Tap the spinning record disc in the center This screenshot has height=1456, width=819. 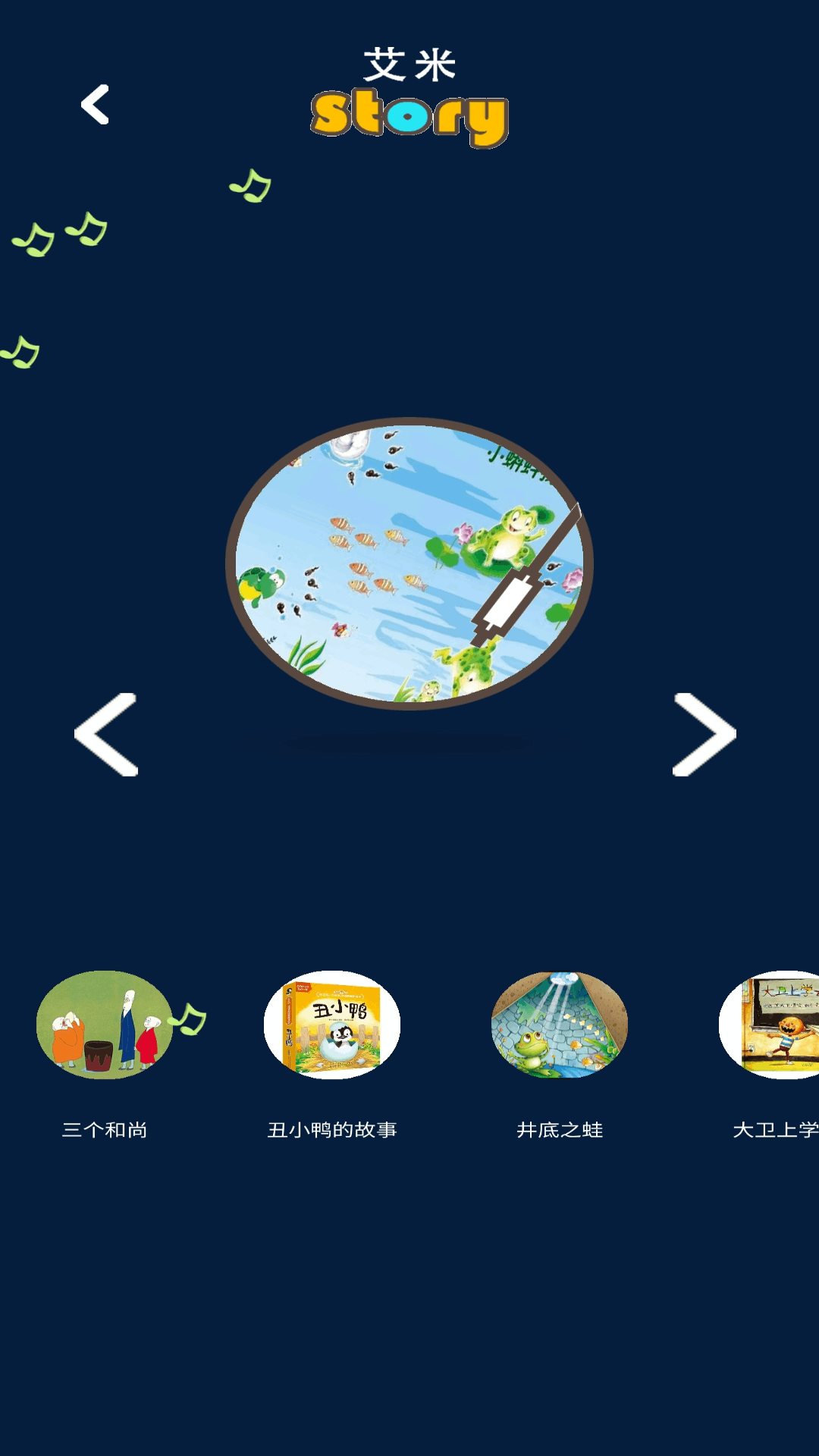pyautogui.click(x=408, y=563)
